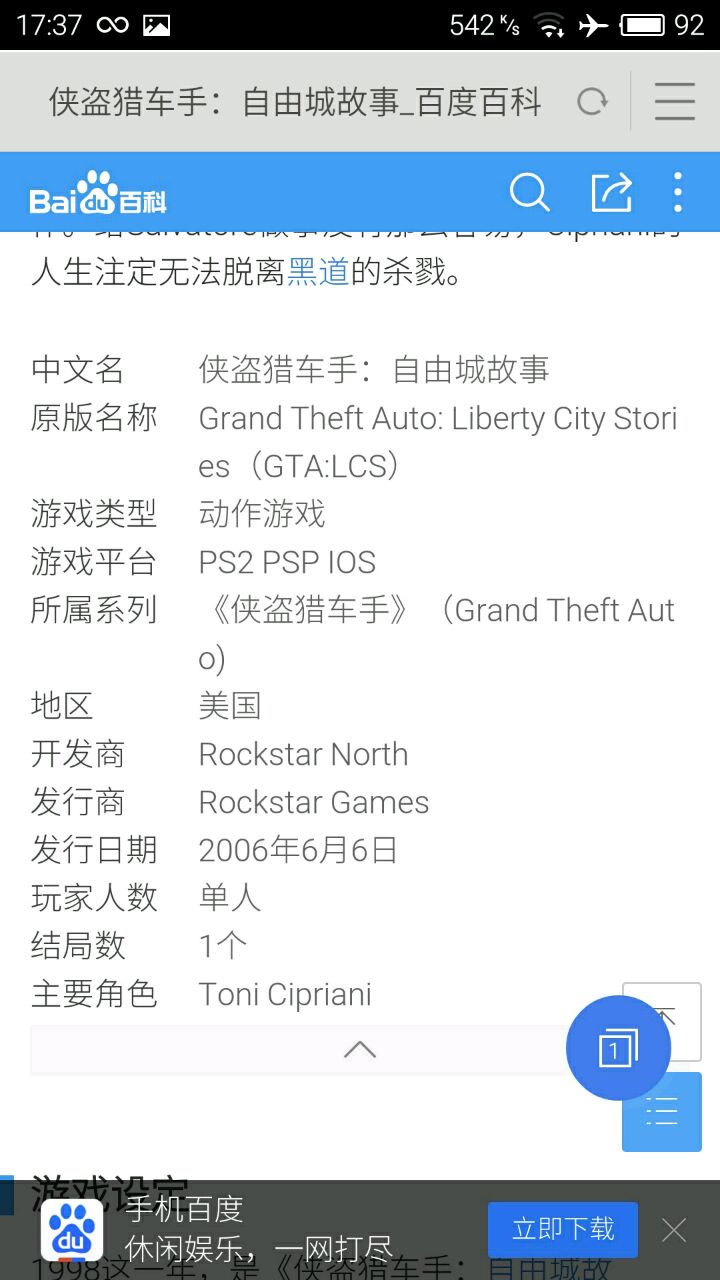
Task: Open the article table of contents
Action: point(661,1111)
